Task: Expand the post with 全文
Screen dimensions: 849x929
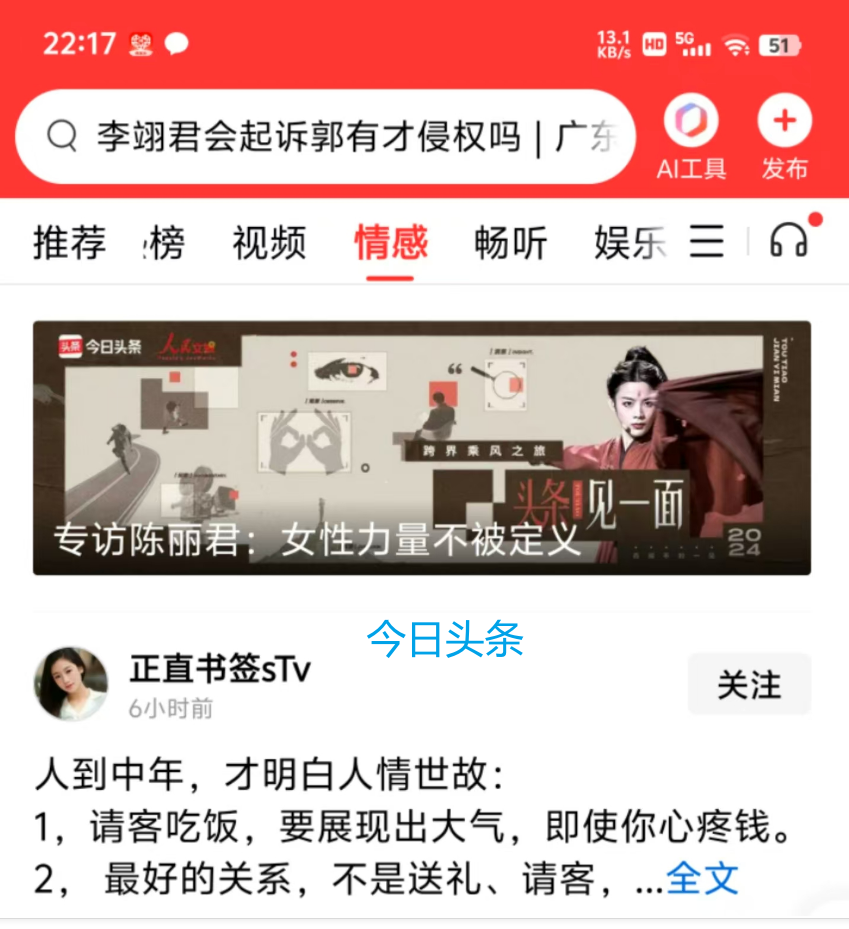Action: [x=702, y=879]
